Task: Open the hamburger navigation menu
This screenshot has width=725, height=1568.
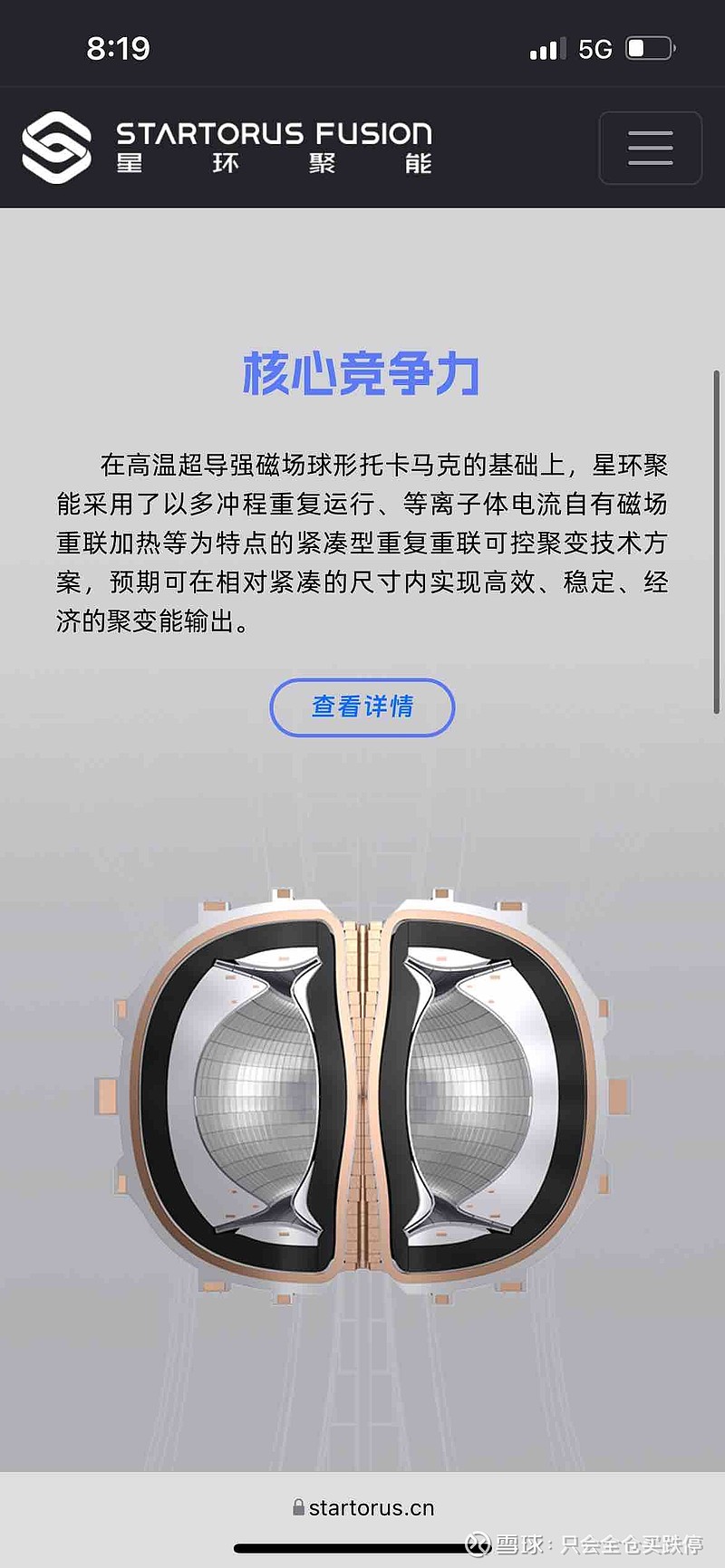Action: [650, 148]
